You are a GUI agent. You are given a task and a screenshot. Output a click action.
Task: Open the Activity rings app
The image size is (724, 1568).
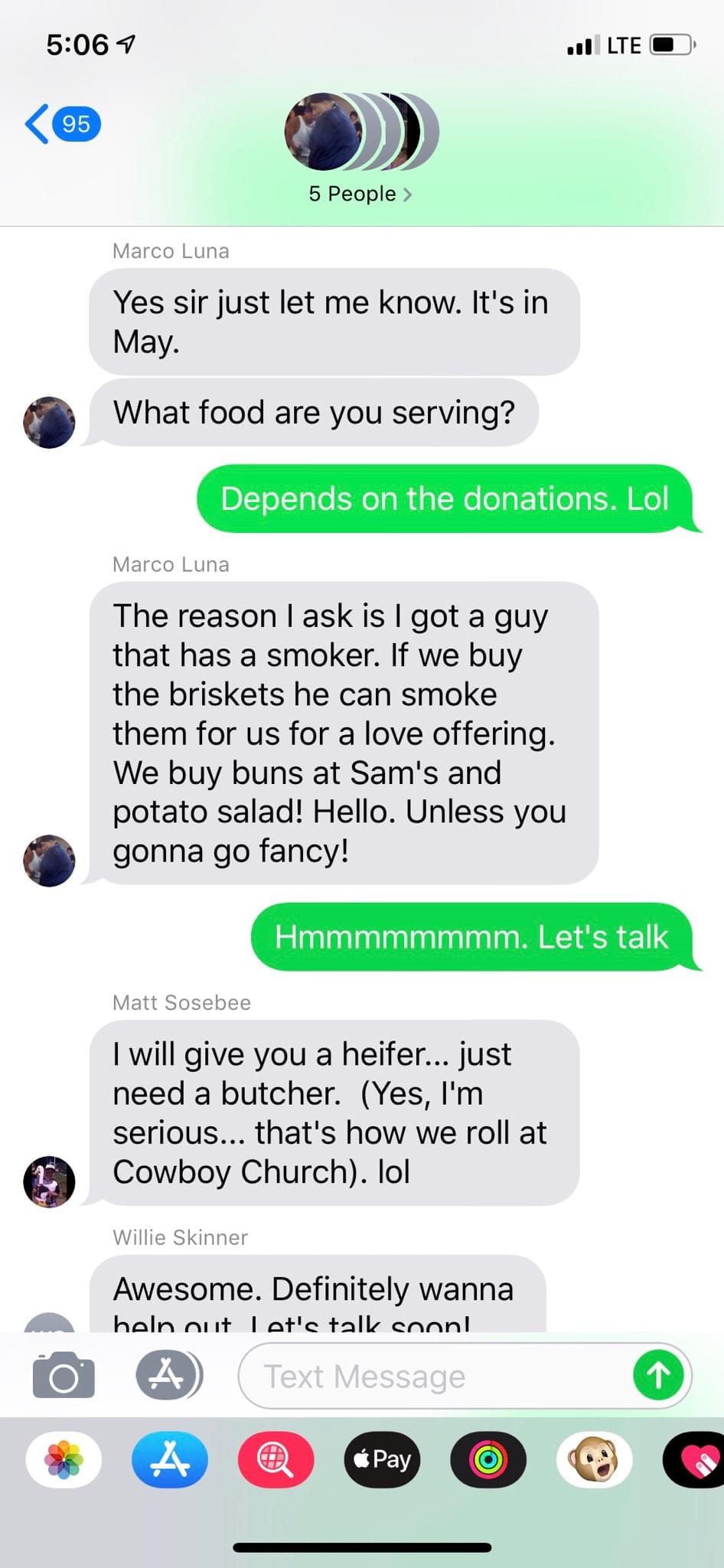point(488,1460)
